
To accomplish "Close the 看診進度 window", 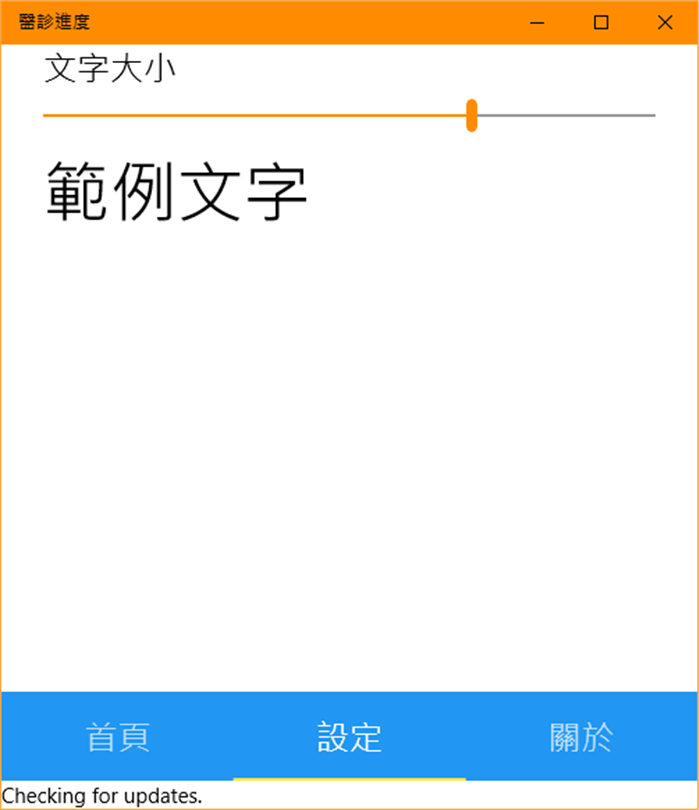I will pos(665,23).
